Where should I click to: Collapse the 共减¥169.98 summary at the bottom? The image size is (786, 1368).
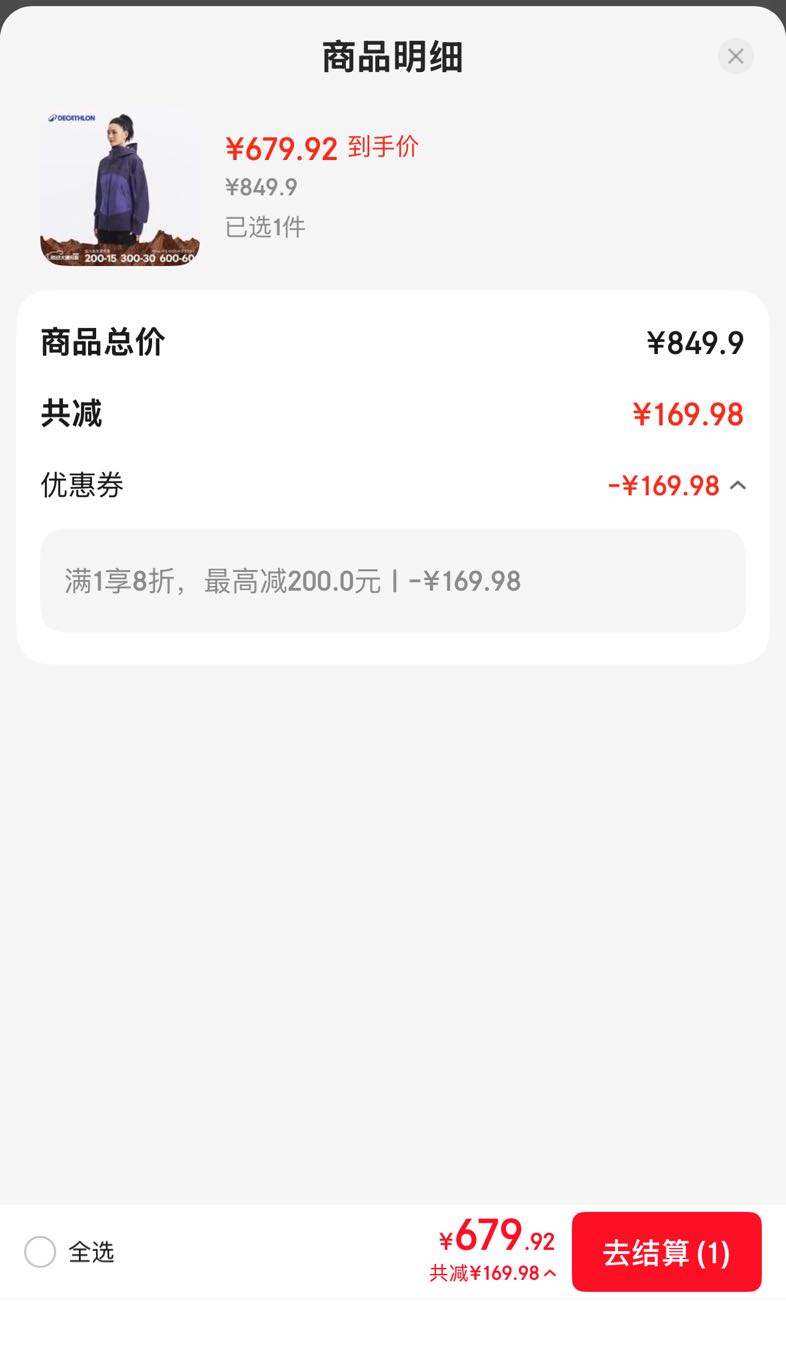(x=493, y=1273)
